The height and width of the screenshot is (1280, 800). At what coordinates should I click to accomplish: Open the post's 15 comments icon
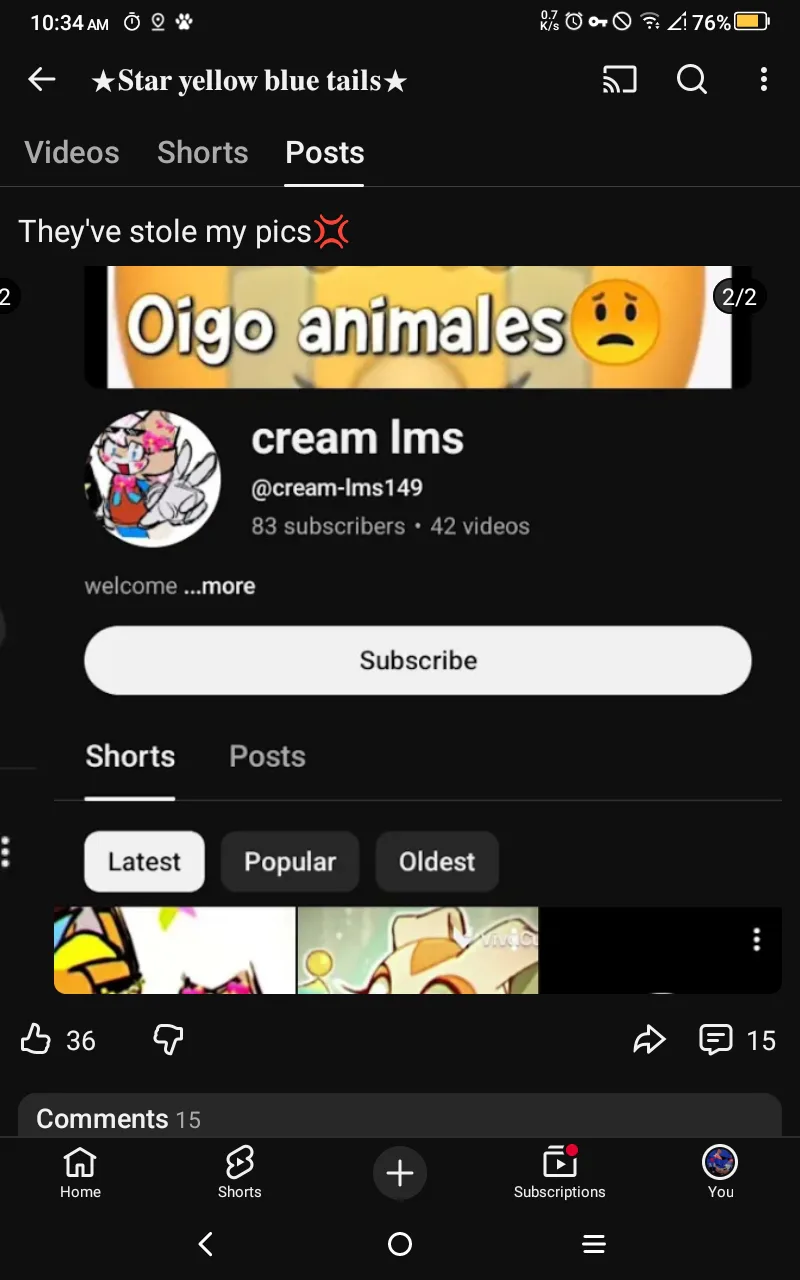pos(716,1040)
